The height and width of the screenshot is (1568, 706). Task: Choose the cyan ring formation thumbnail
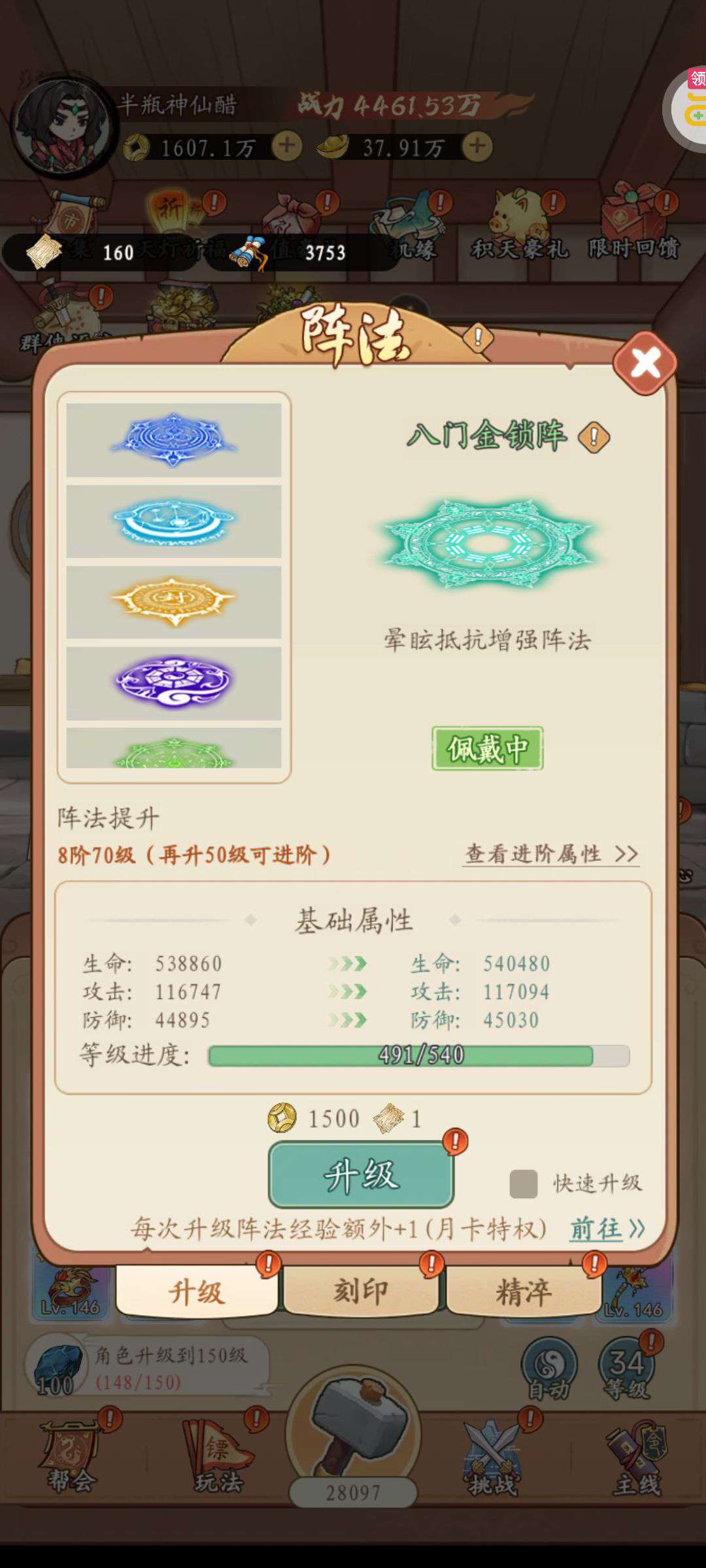coord(174,521)
